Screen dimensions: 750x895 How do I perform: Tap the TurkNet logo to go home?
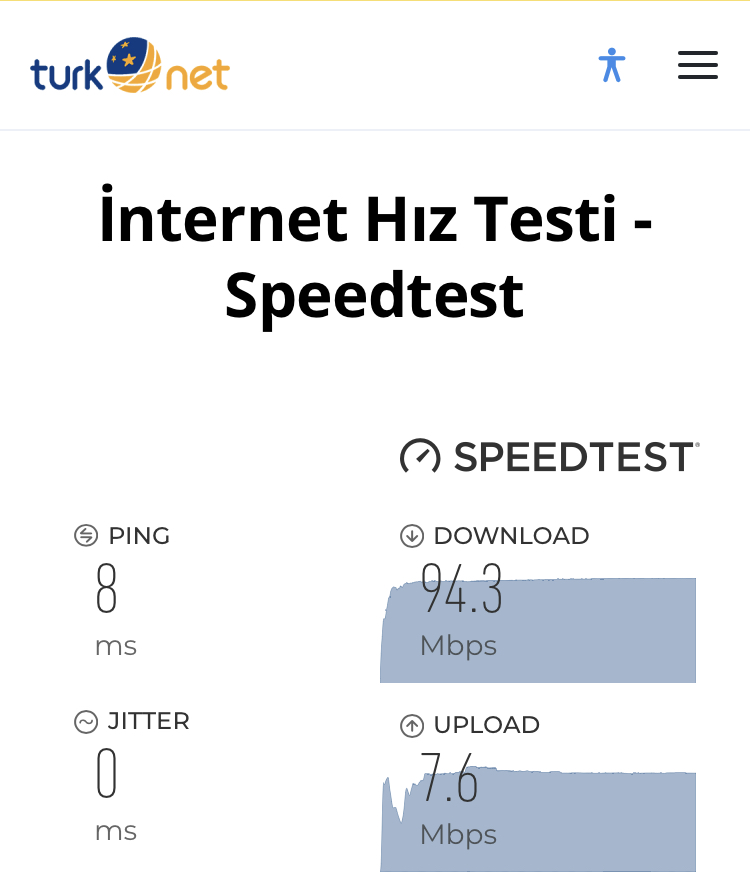click(x=130, y=66)
